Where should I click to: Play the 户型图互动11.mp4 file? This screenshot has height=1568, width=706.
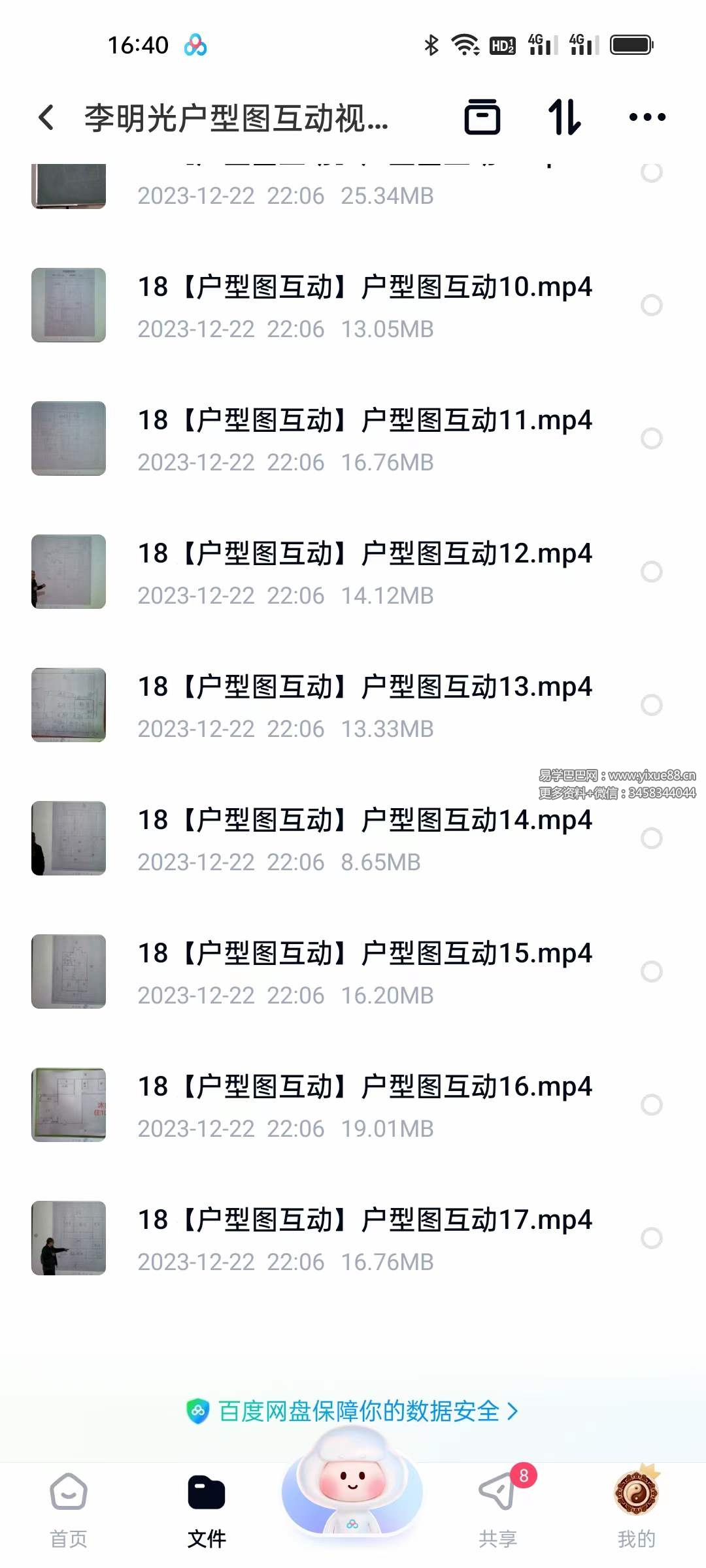[364, 421]
